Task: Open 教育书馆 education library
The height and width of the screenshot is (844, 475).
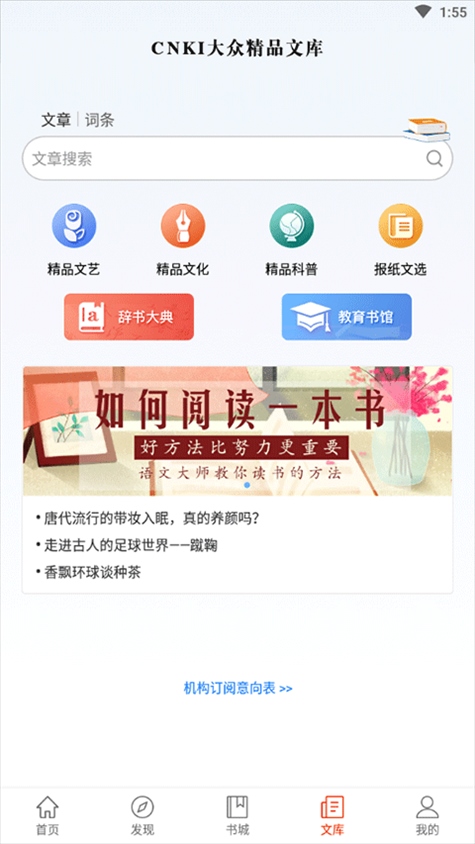Action: pyautogui.click(x=346, y=316)
